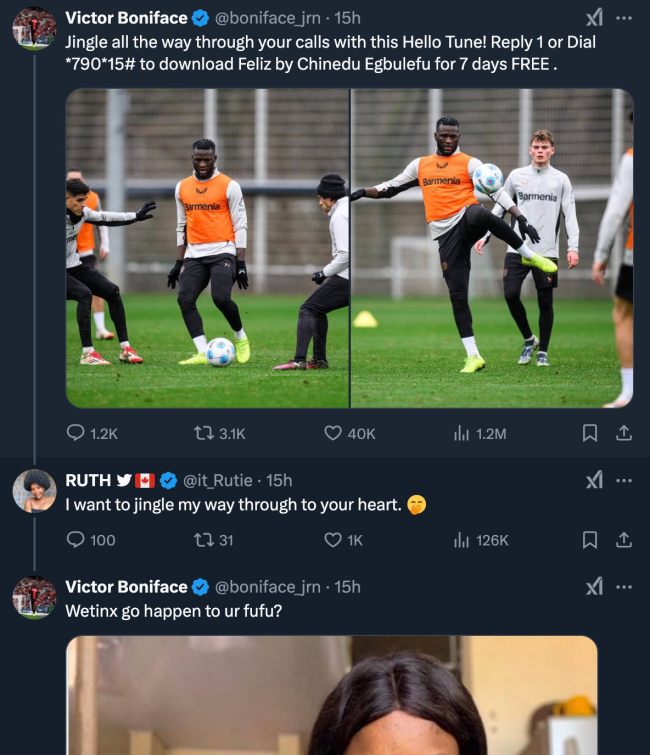Reply to RUTH's jingle tweet
Screen dimensions: 650x755
(76, 540)
